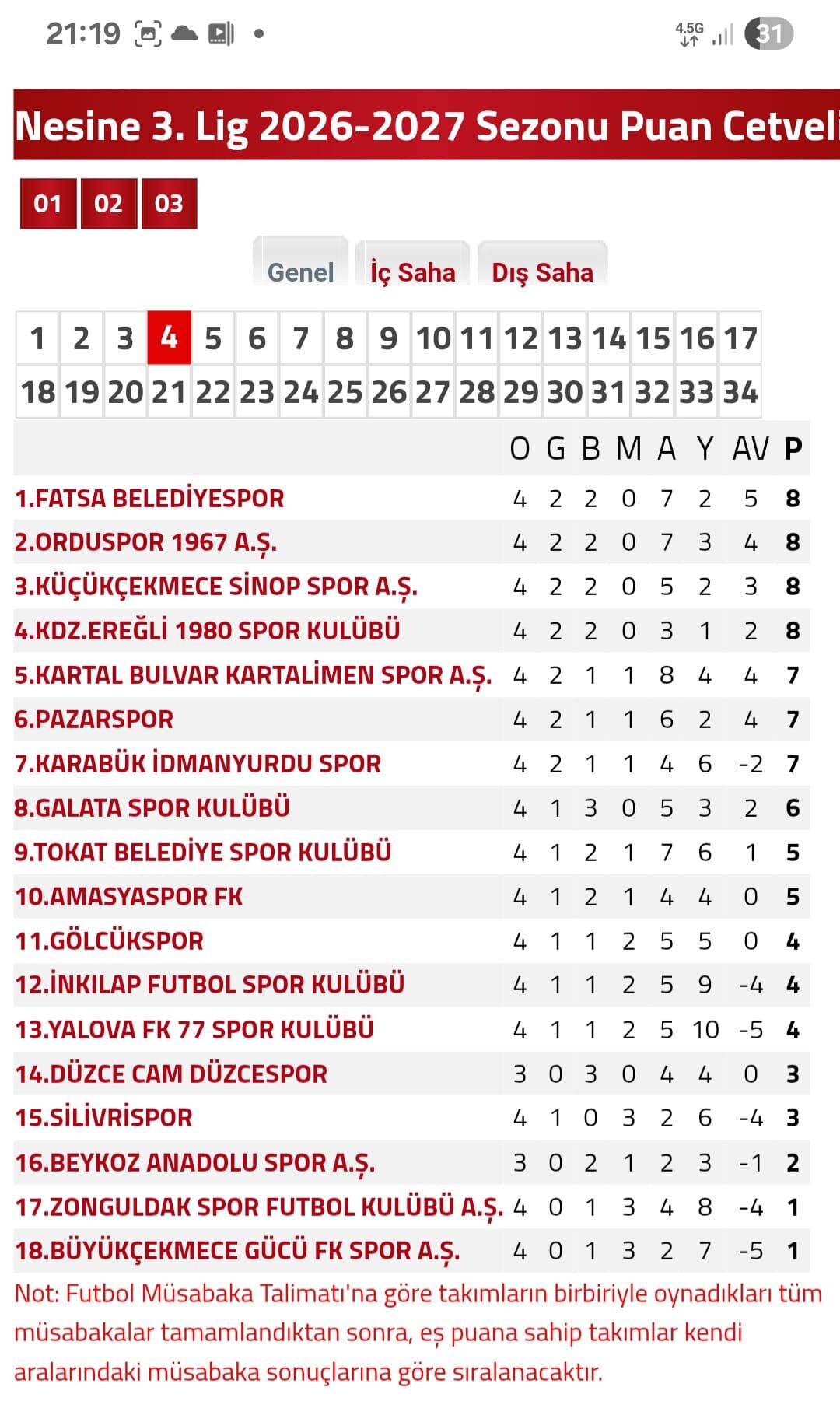Viewport: 840px width, 1415px height.
Task: Choose week 25 in the week grid
Action: 345,392
